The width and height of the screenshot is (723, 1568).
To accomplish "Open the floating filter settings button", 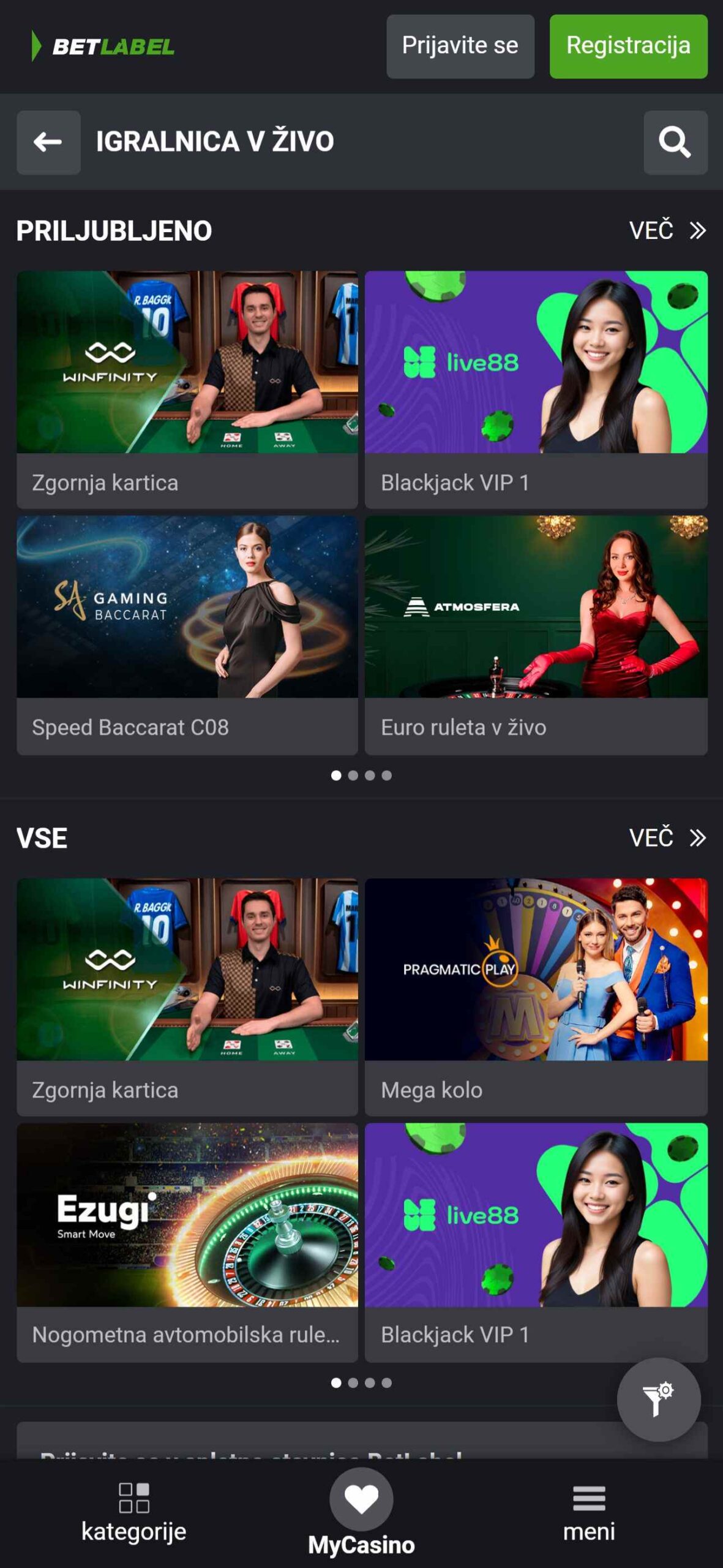I will [658, 1400].
